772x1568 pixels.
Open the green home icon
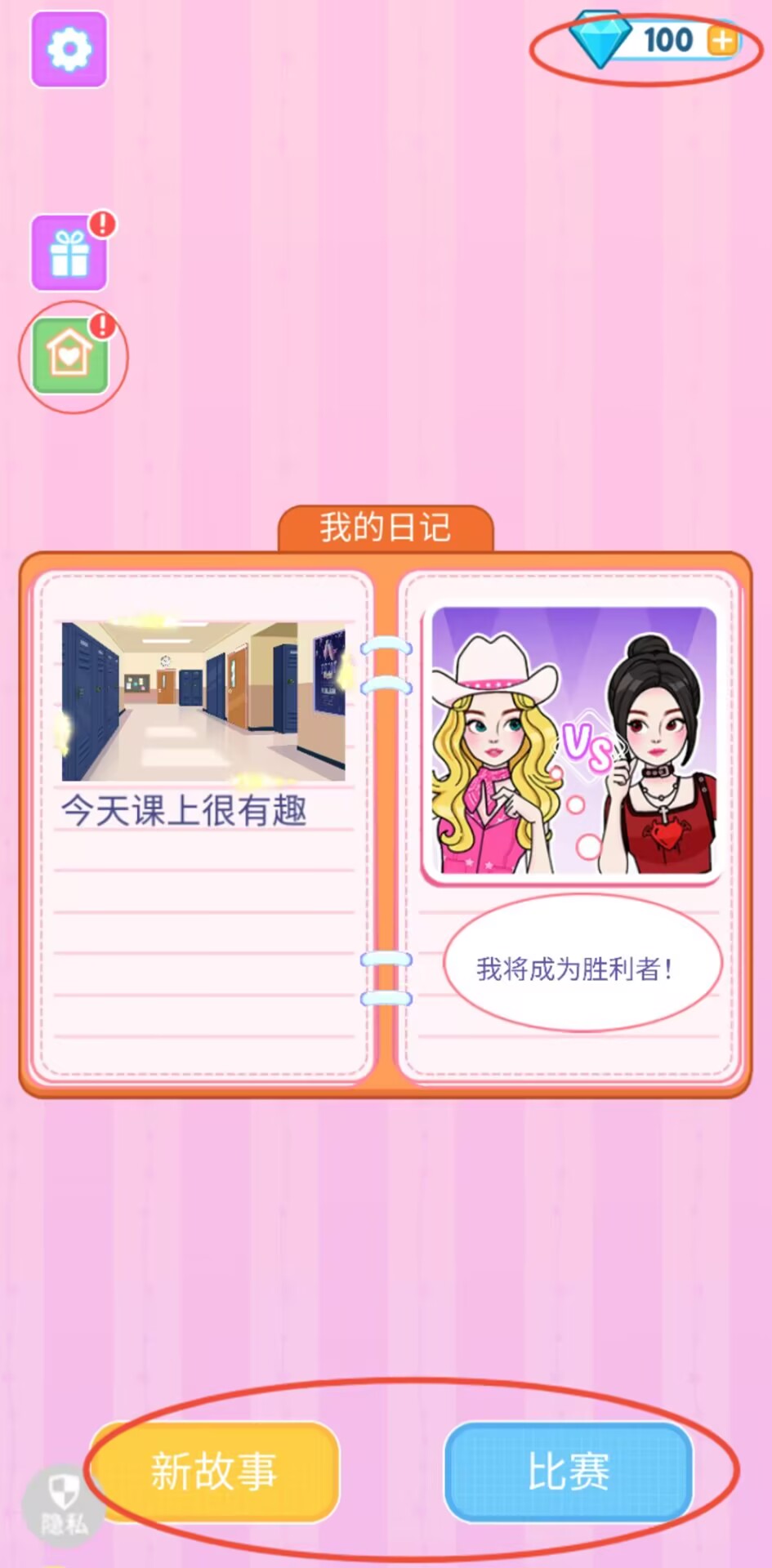coord(70,356)
